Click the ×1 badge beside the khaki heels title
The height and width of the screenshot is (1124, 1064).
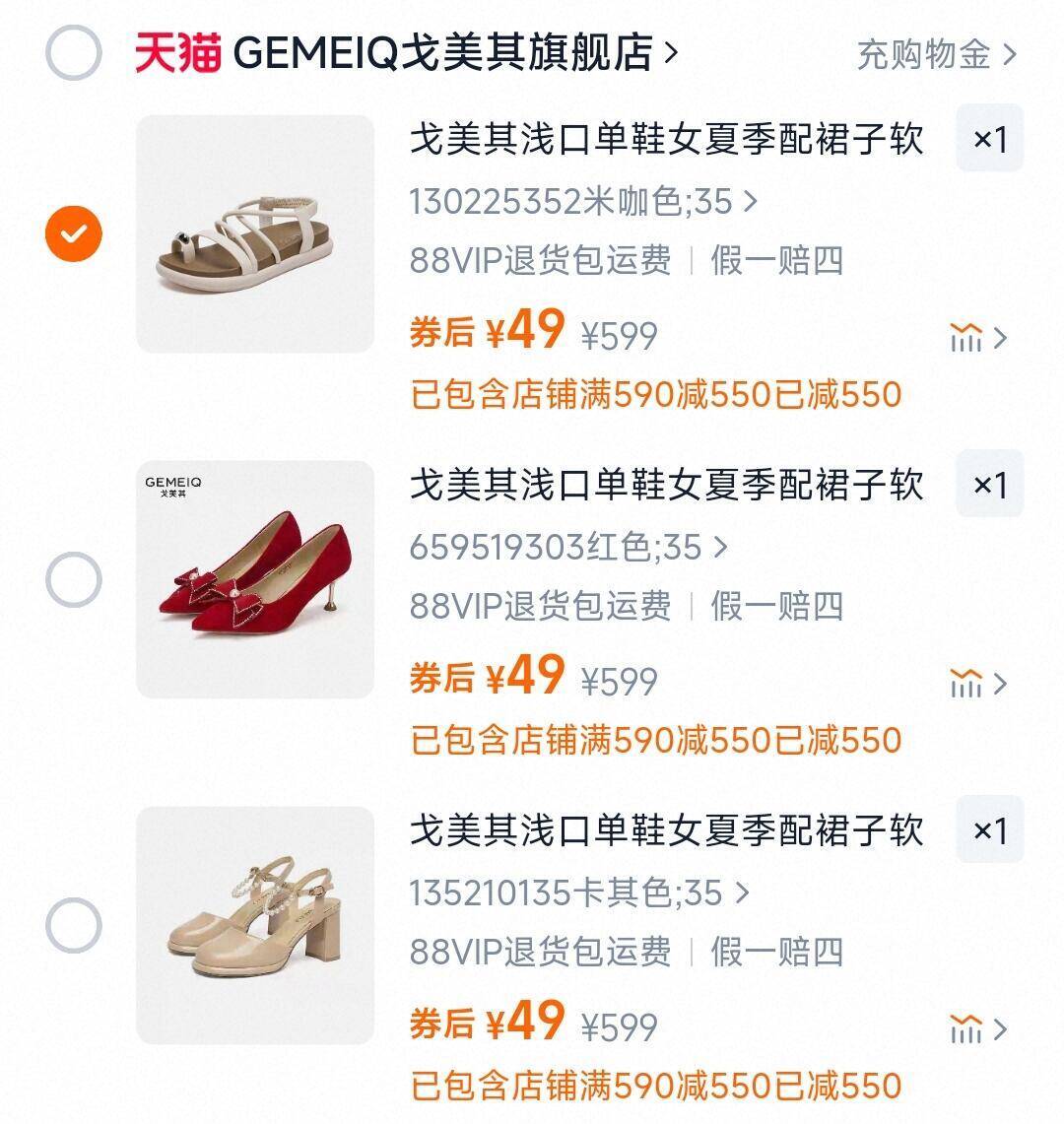(988, 831)
